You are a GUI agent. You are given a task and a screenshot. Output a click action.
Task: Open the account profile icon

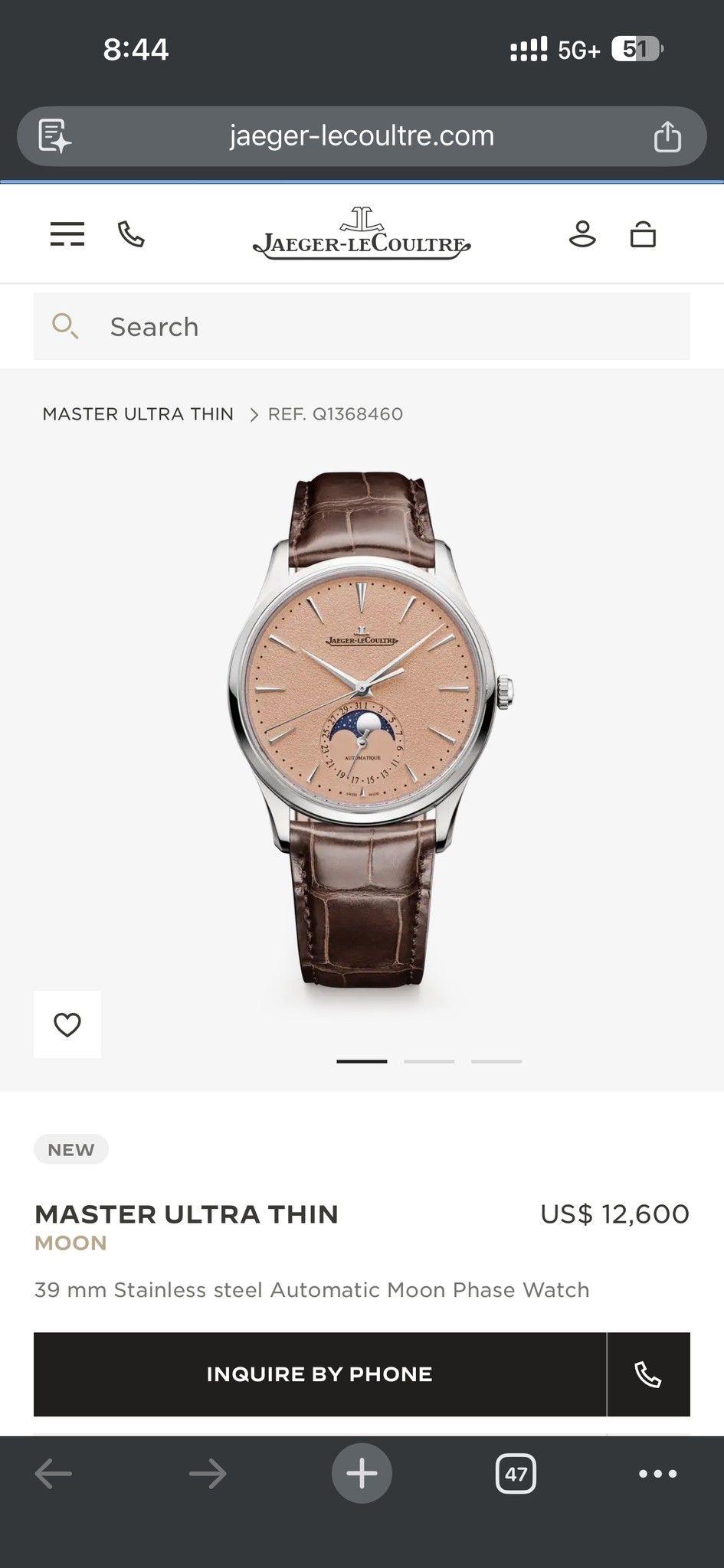coord(582,234)
